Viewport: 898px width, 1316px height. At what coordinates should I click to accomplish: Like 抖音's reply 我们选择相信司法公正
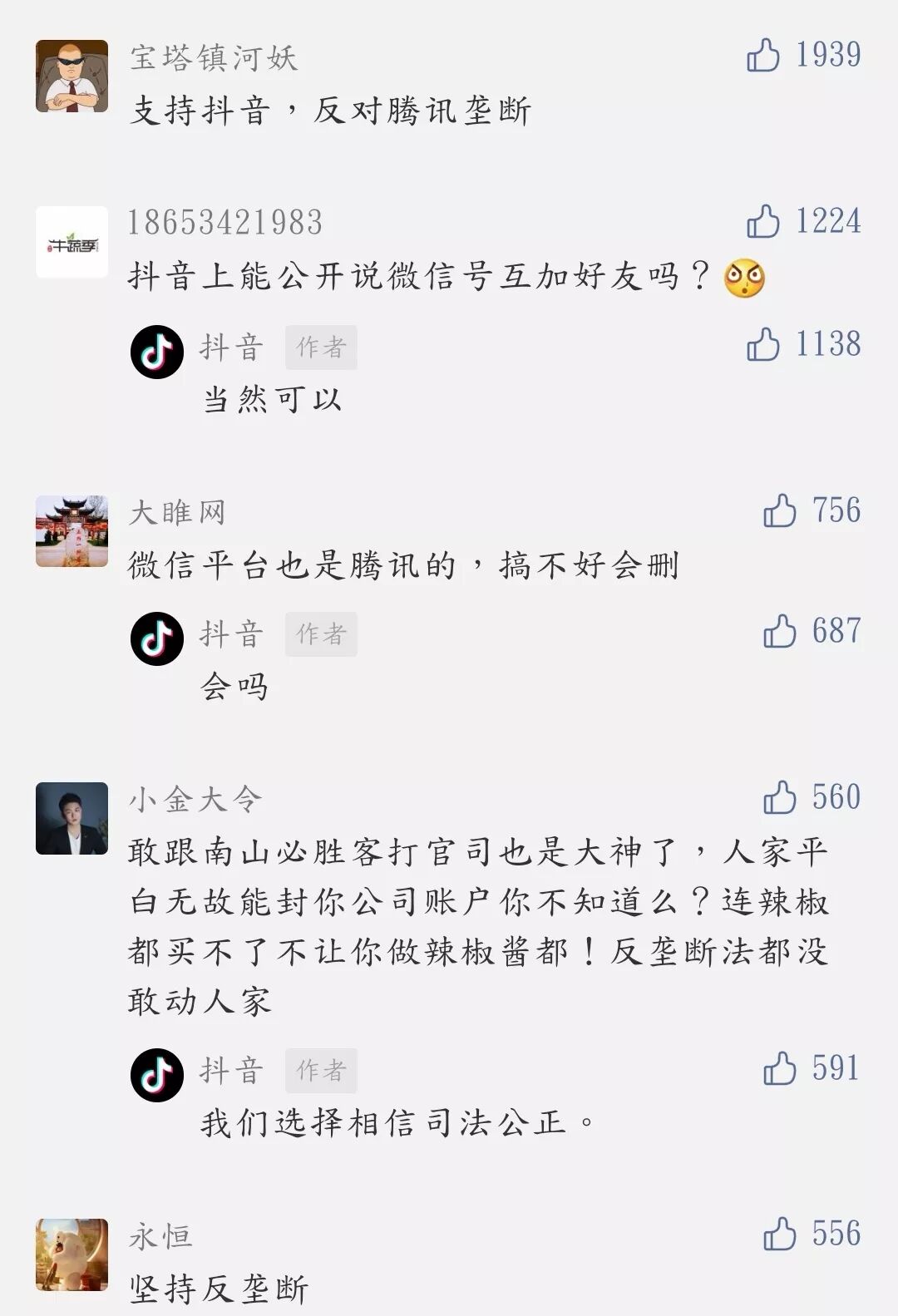coord(779,1069)
